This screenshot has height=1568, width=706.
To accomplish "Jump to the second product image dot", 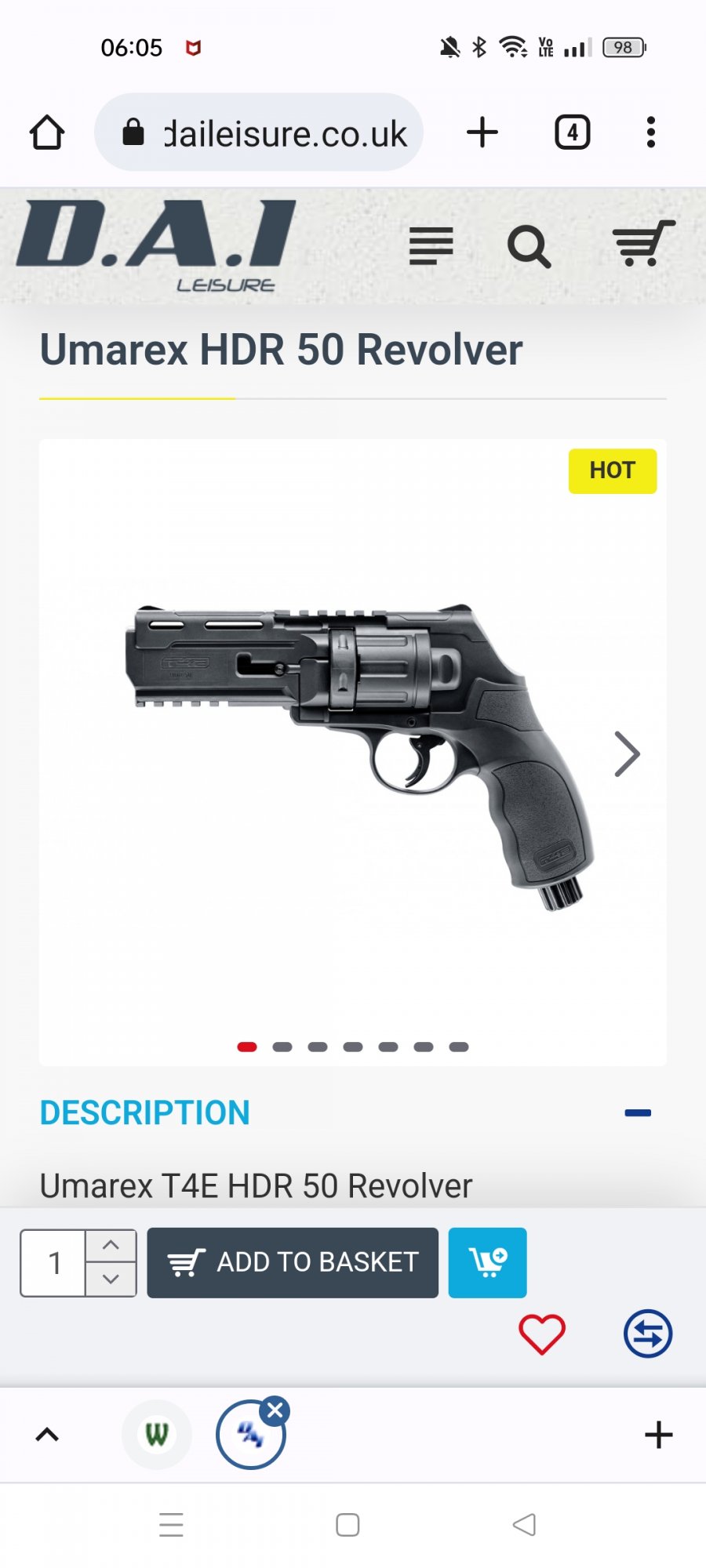I will pos(282,1047).
